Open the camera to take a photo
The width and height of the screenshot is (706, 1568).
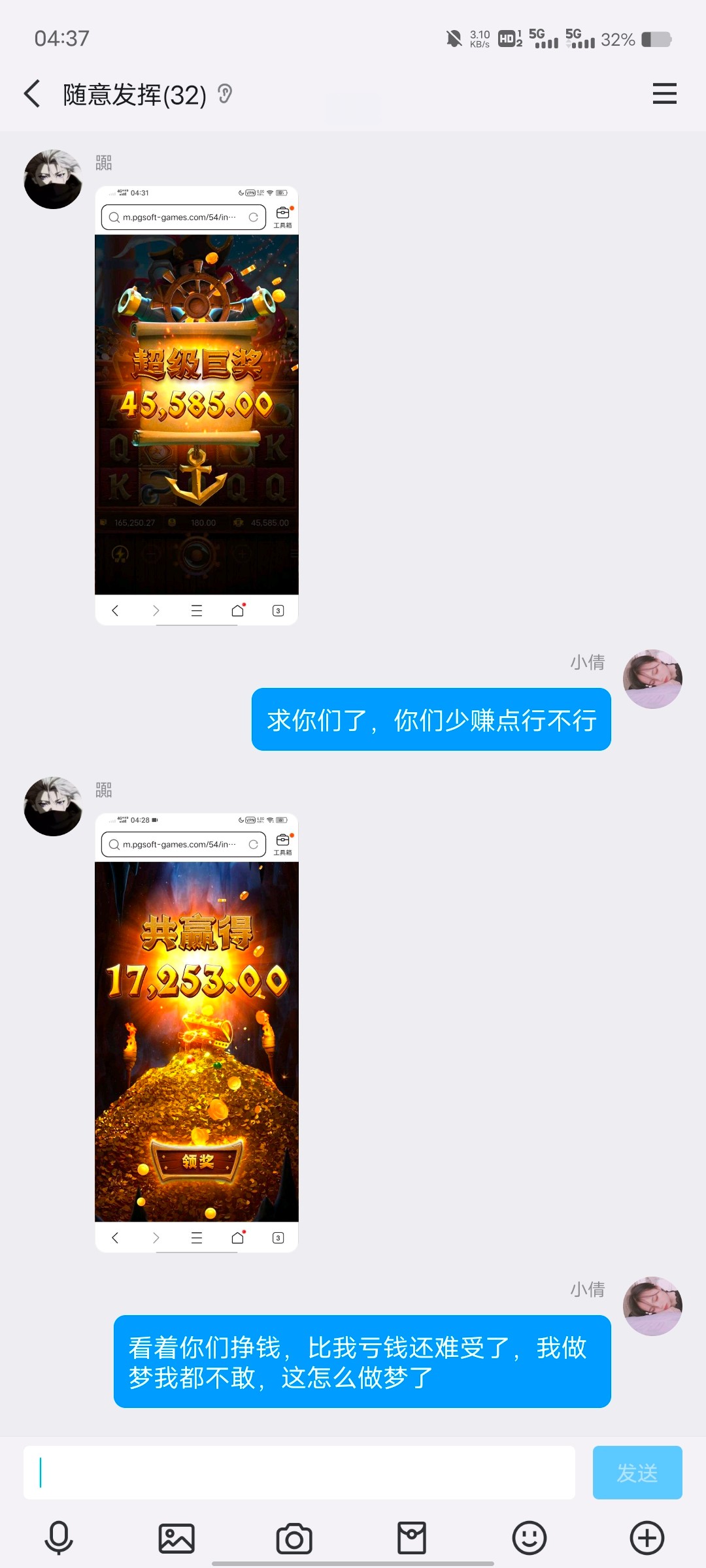[294, 1538]
